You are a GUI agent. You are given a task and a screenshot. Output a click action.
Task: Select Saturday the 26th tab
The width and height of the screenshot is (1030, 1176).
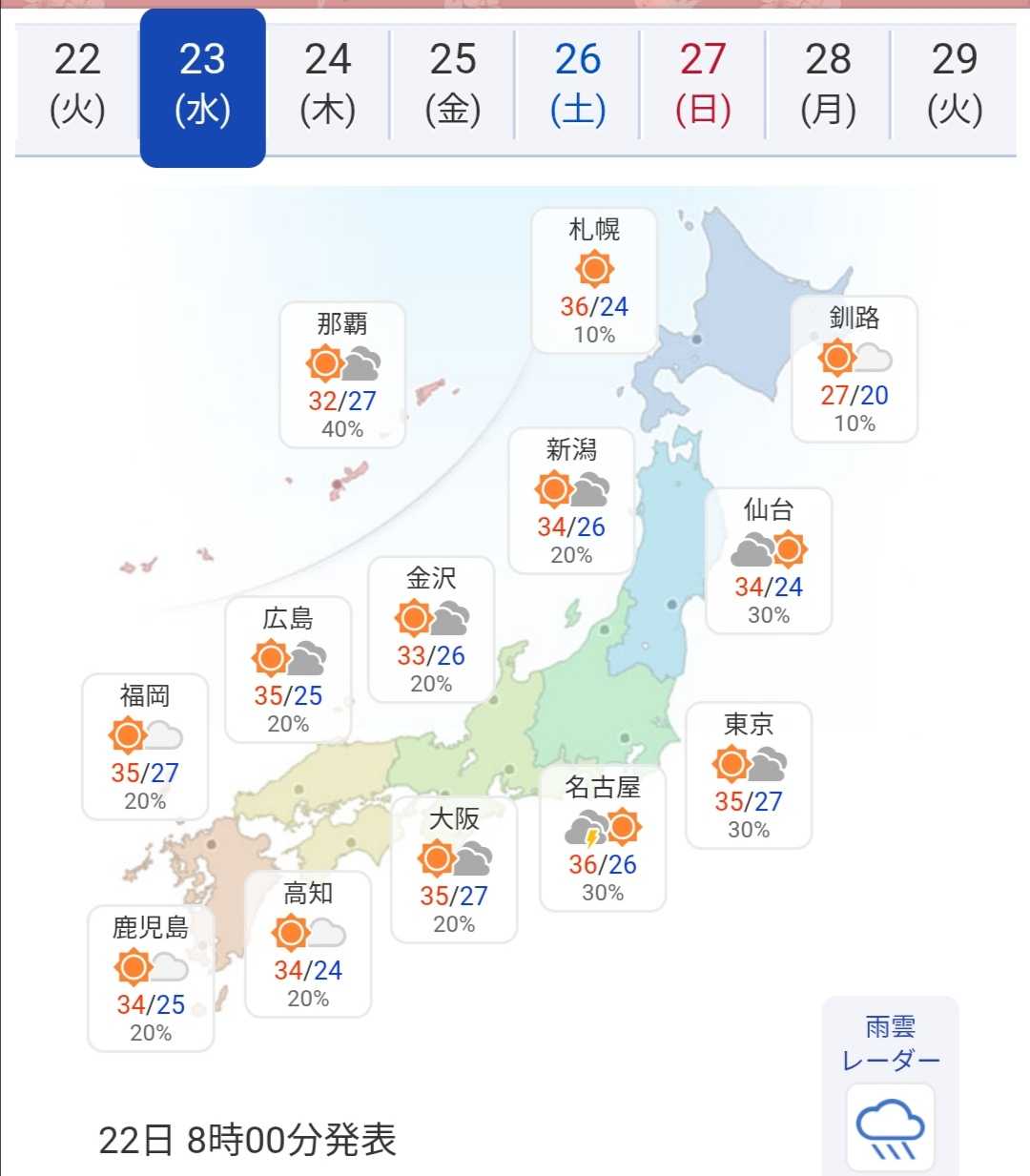[578, 86]
